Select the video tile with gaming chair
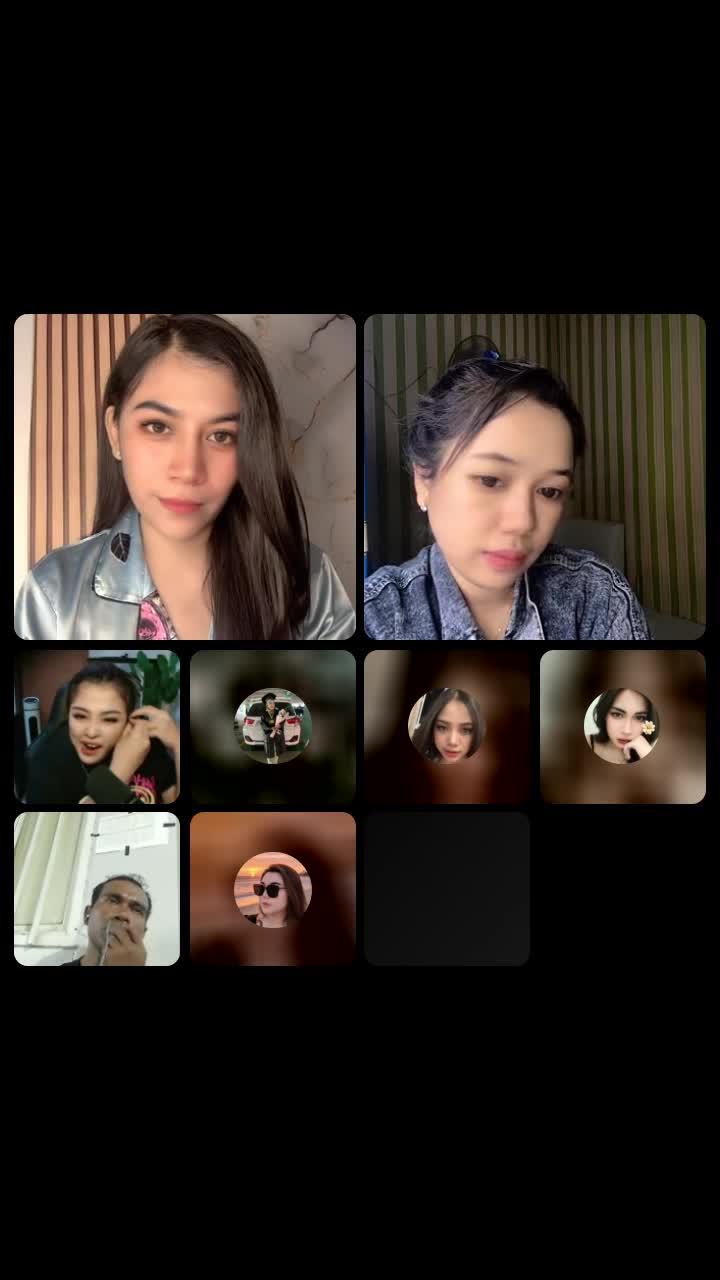 97,727
